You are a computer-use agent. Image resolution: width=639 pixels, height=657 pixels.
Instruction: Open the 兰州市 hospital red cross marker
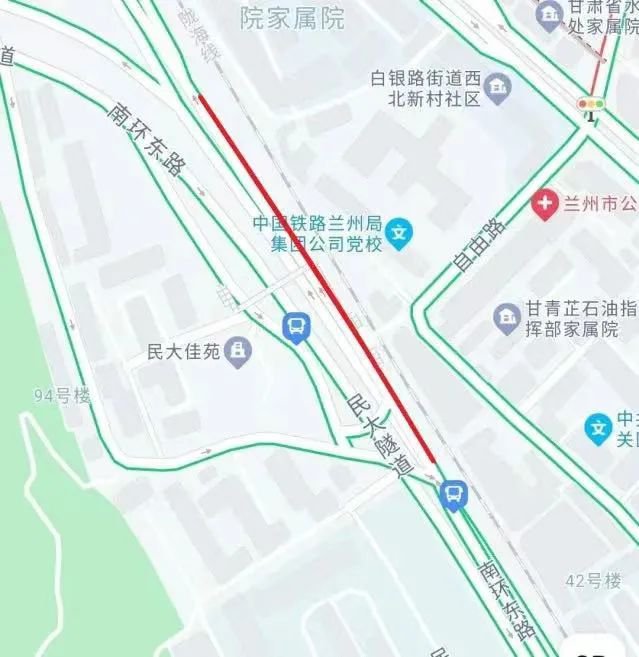tap(544, 204)
